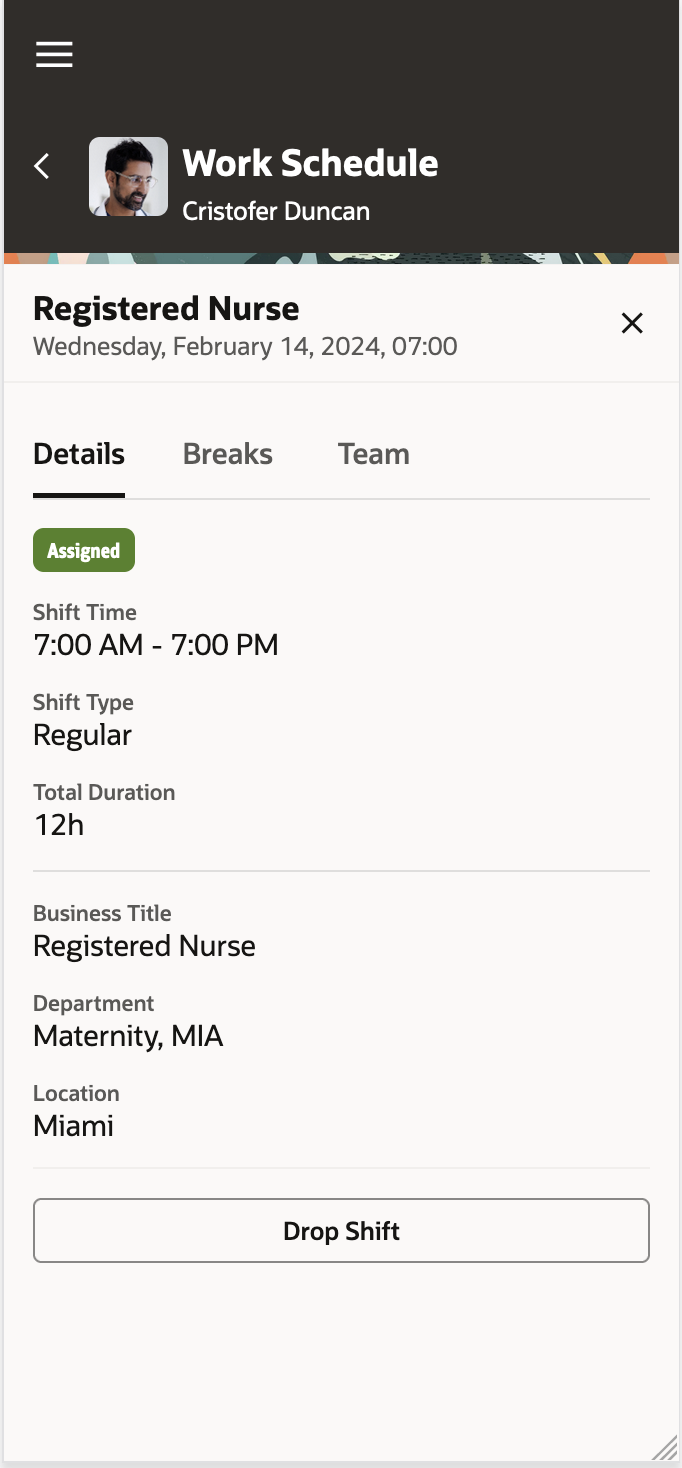Open the hamburger navigation menu
682x1468 pixels.
pyautogui.click(x=54, y=54)
